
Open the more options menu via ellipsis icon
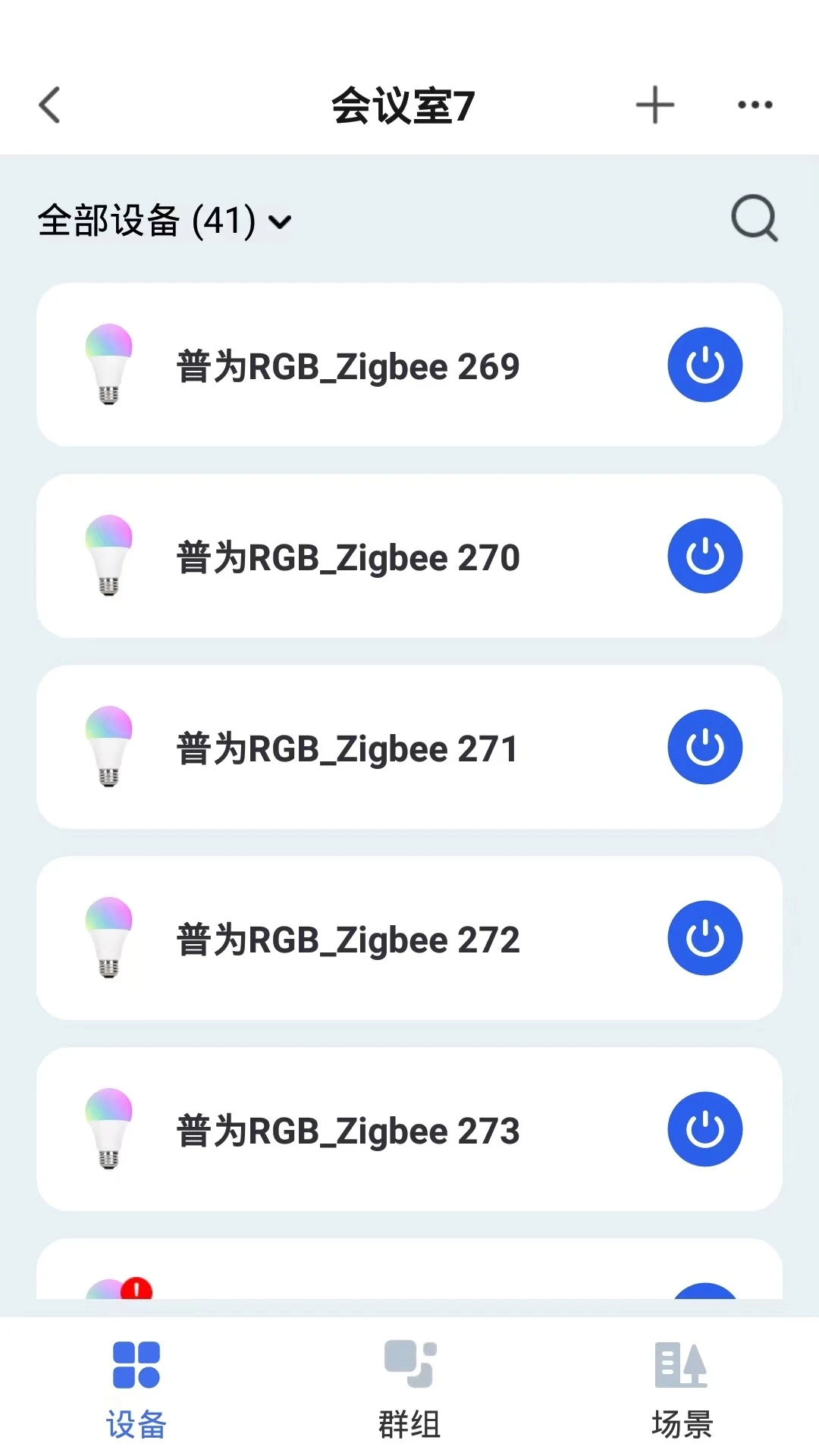tap(752, 105)
